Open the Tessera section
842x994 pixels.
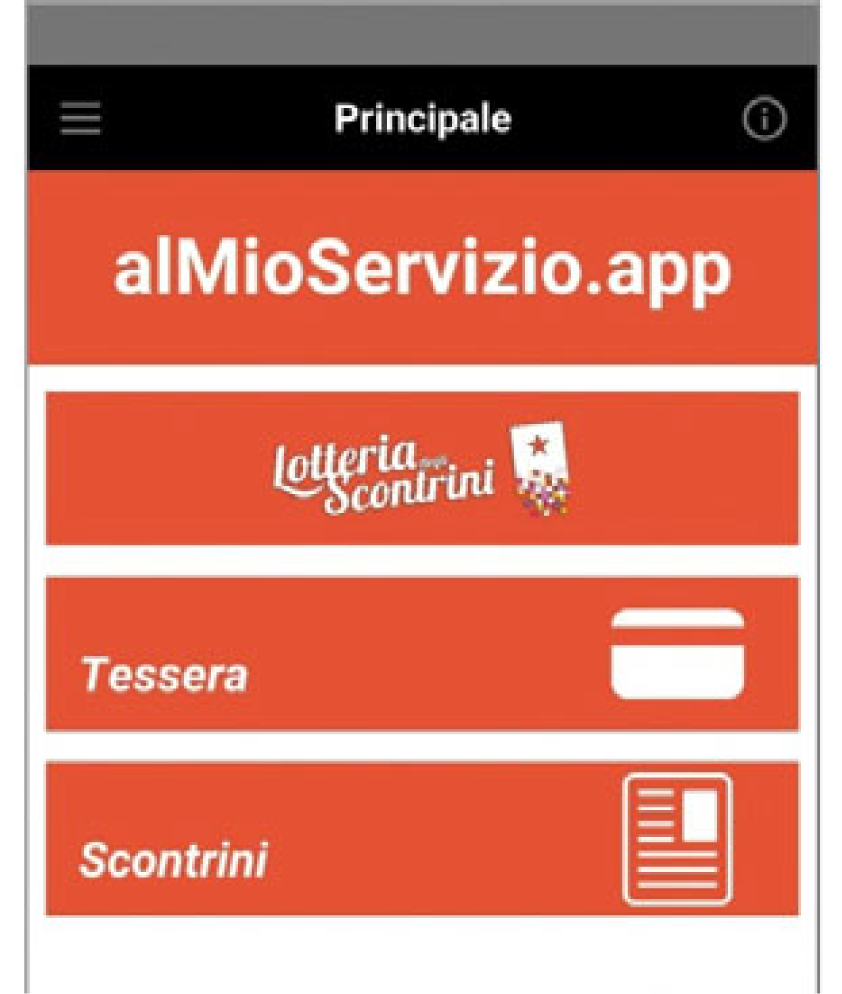[x=421, y=655]
